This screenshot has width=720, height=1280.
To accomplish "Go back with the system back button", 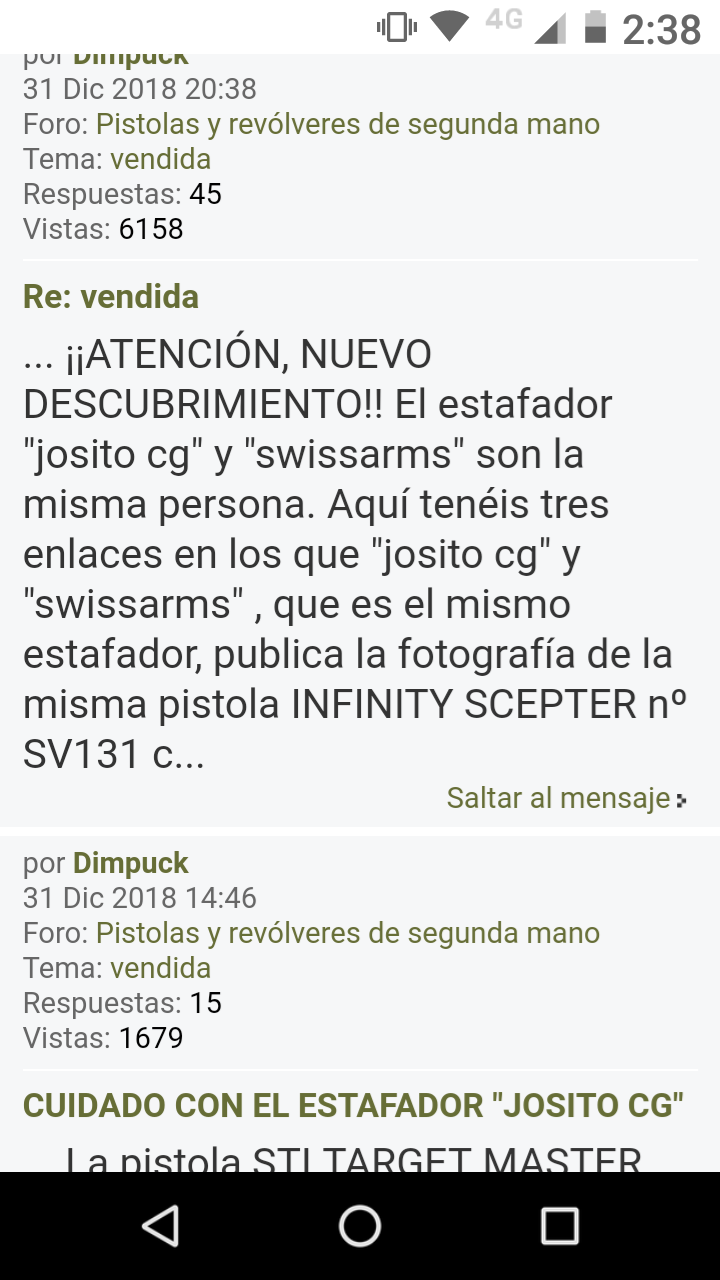I will pos(160,1225).
